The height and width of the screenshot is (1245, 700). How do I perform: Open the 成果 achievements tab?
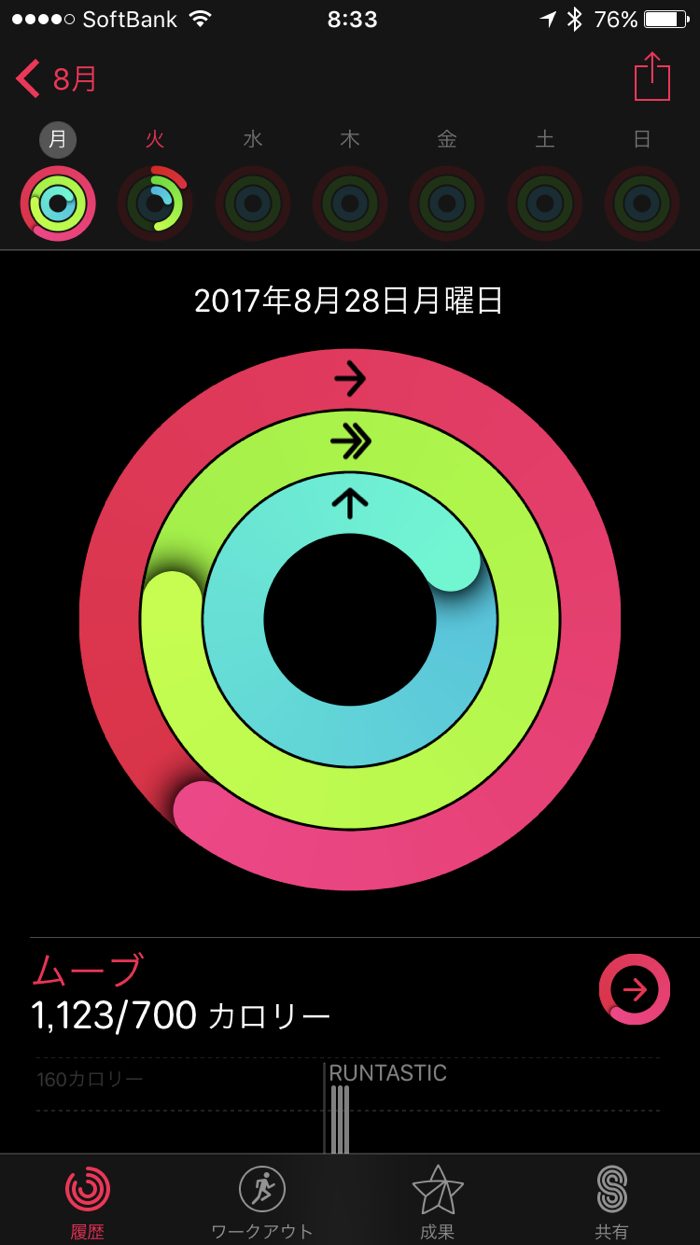click(x=437, y=1201)
